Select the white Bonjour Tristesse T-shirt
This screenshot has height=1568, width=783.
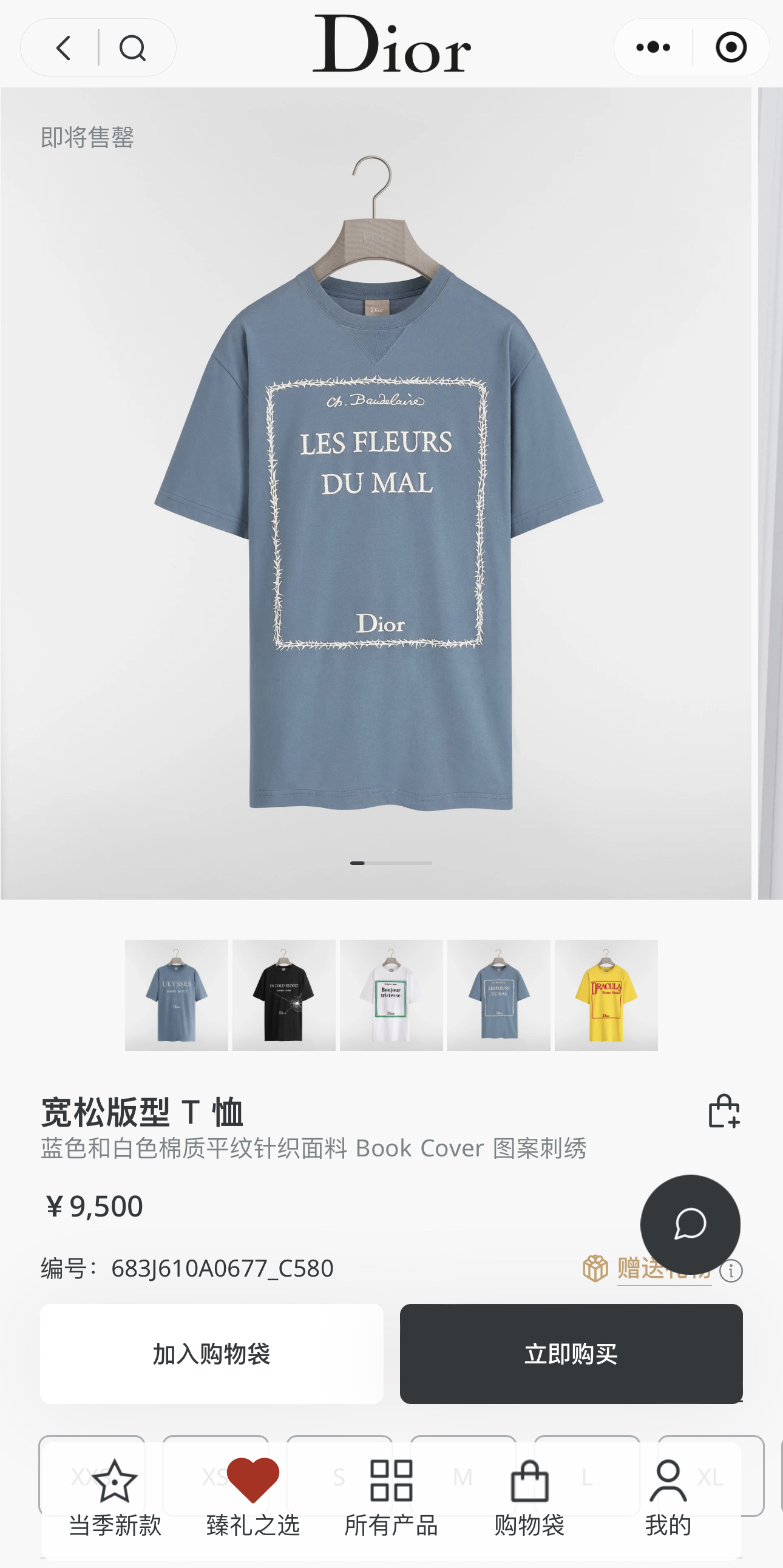[391, 994]
